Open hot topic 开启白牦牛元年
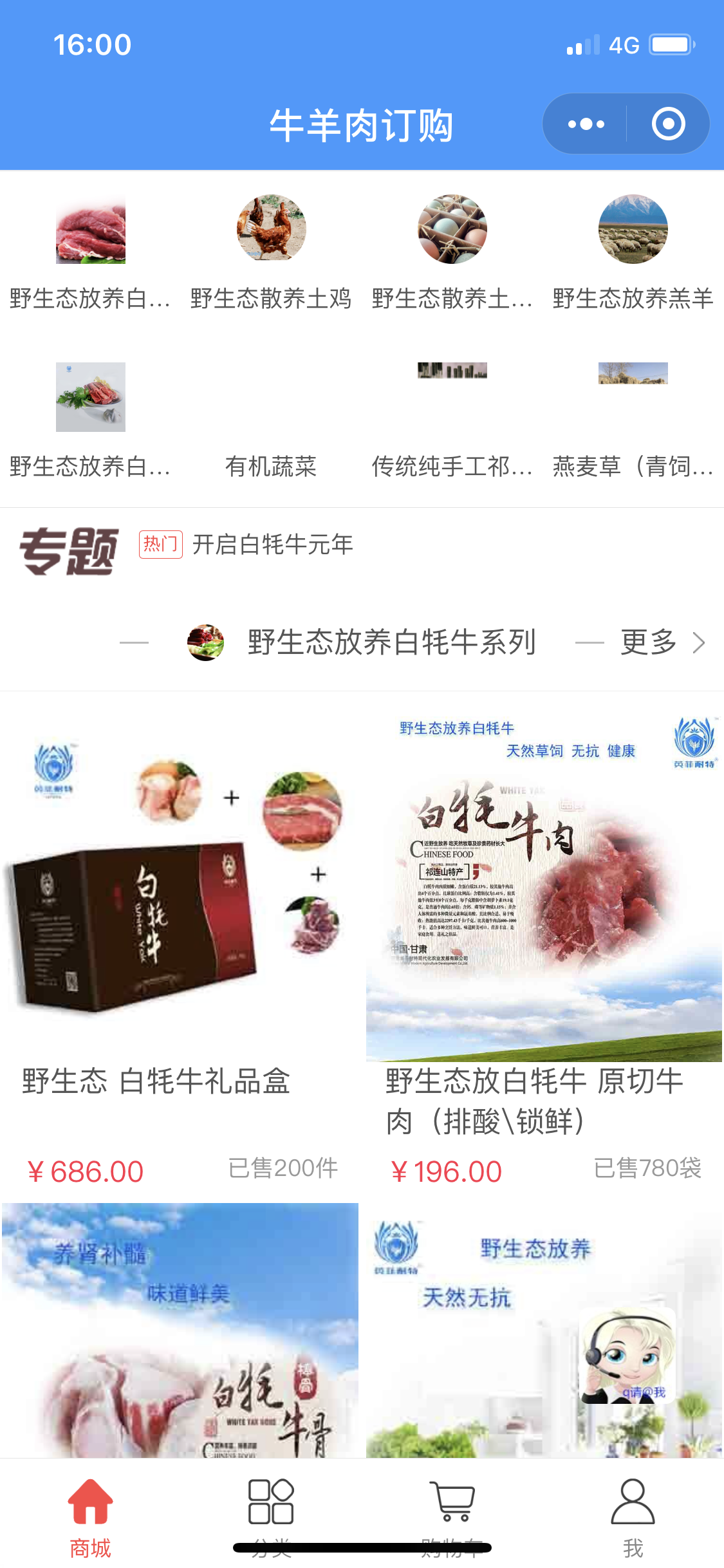 [272, 545]
